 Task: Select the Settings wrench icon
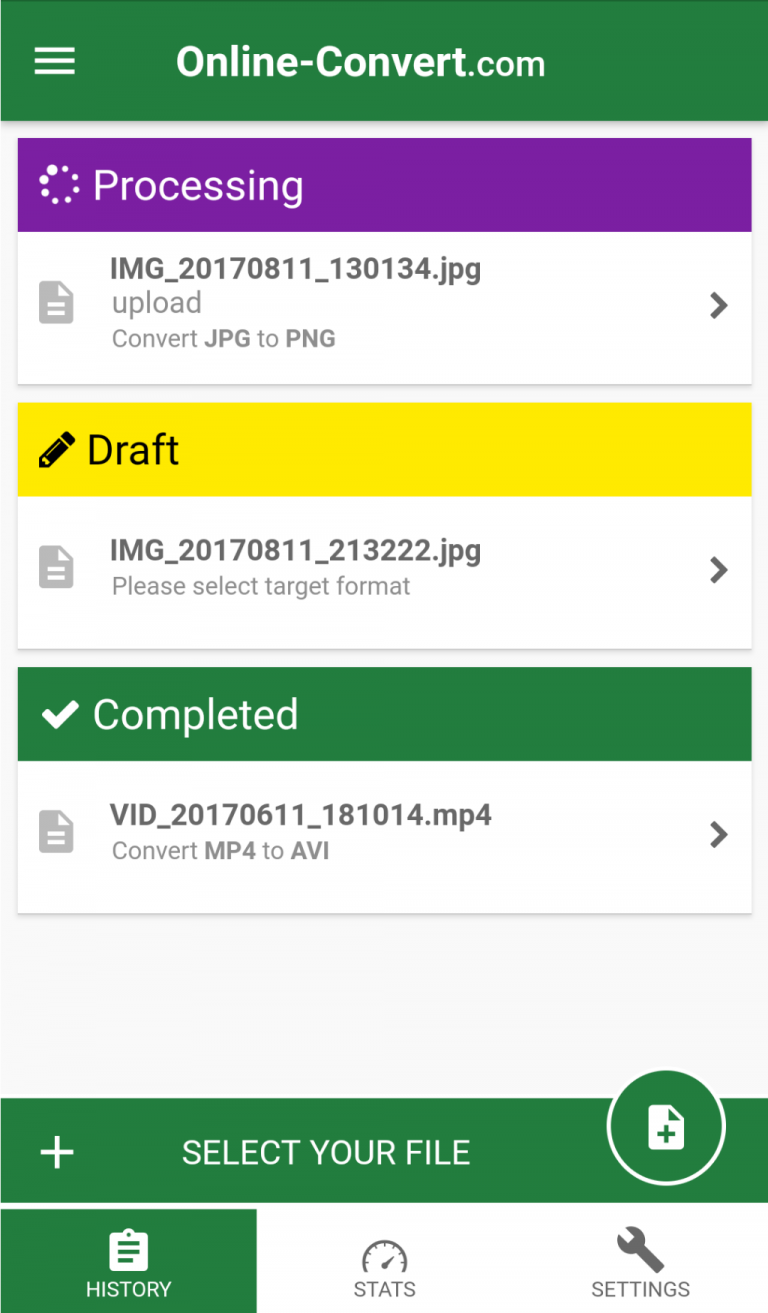pos(639,1247)
